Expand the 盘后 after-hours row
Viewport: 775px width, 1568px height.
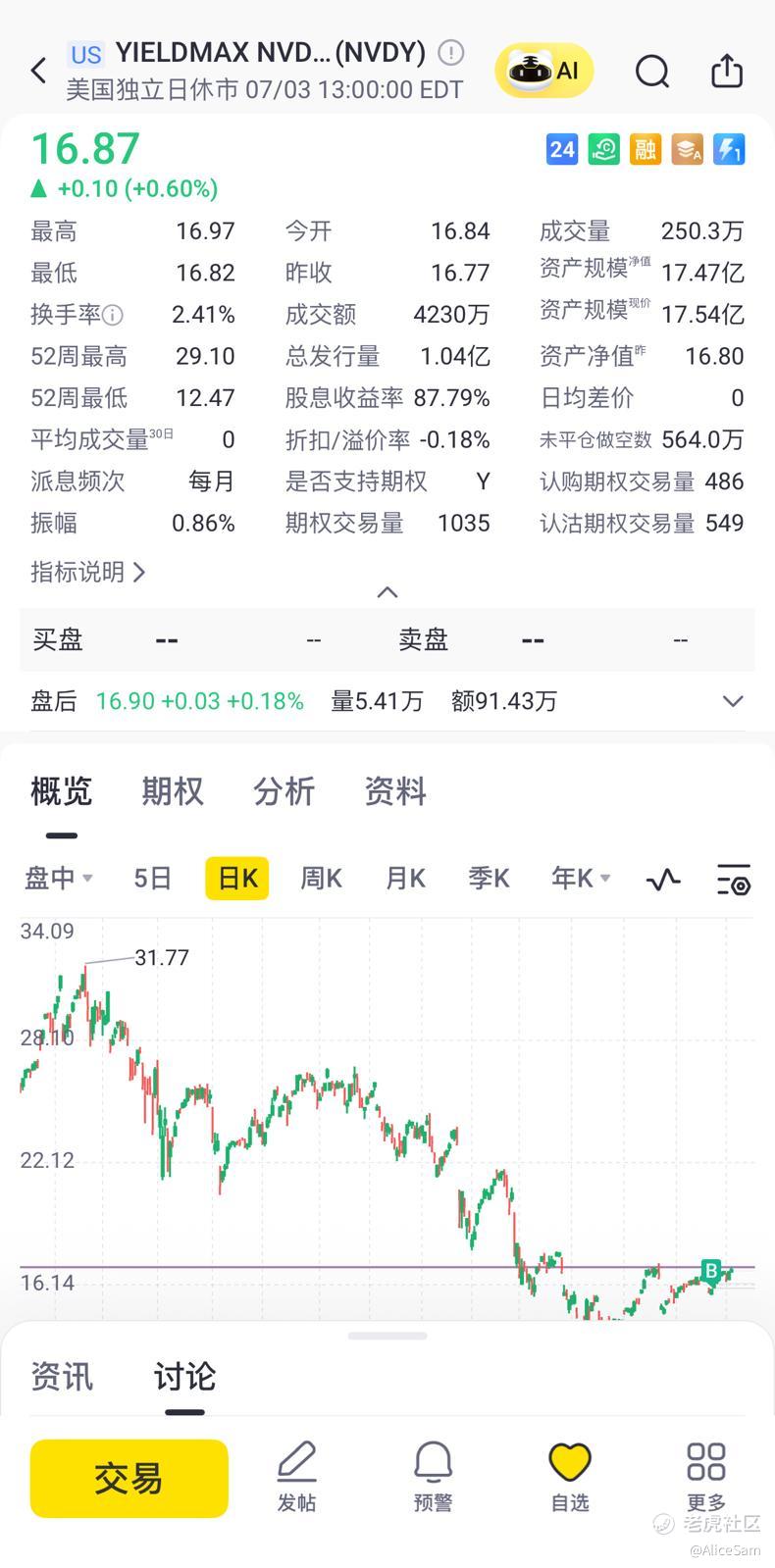(733, 701)
